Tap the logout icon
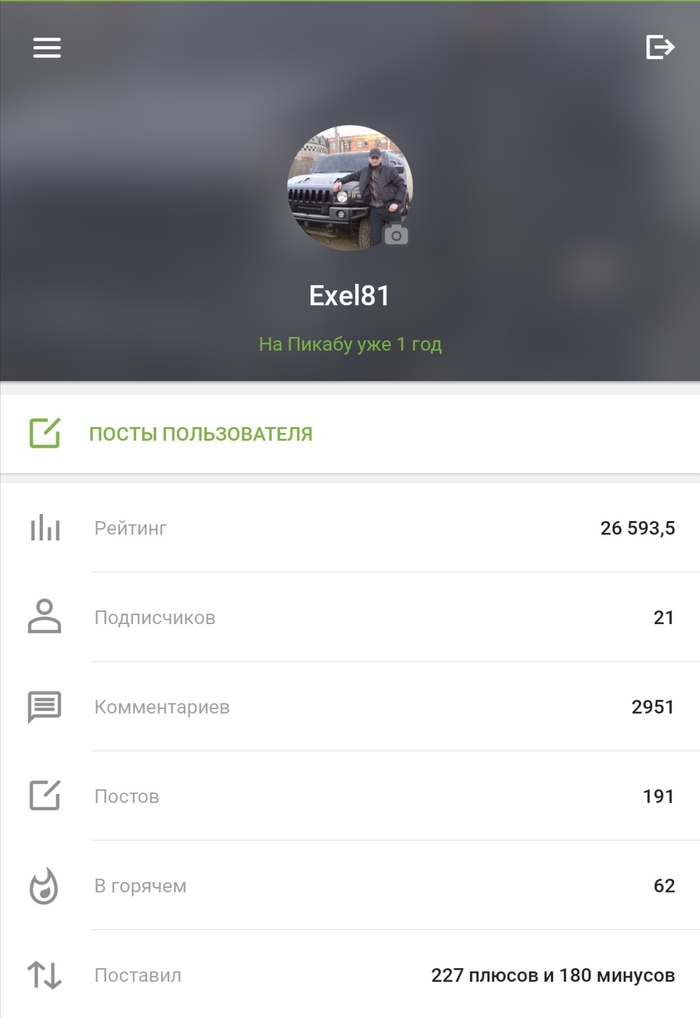This screenshot has width=700, height=1018. [x=659, y=47]
